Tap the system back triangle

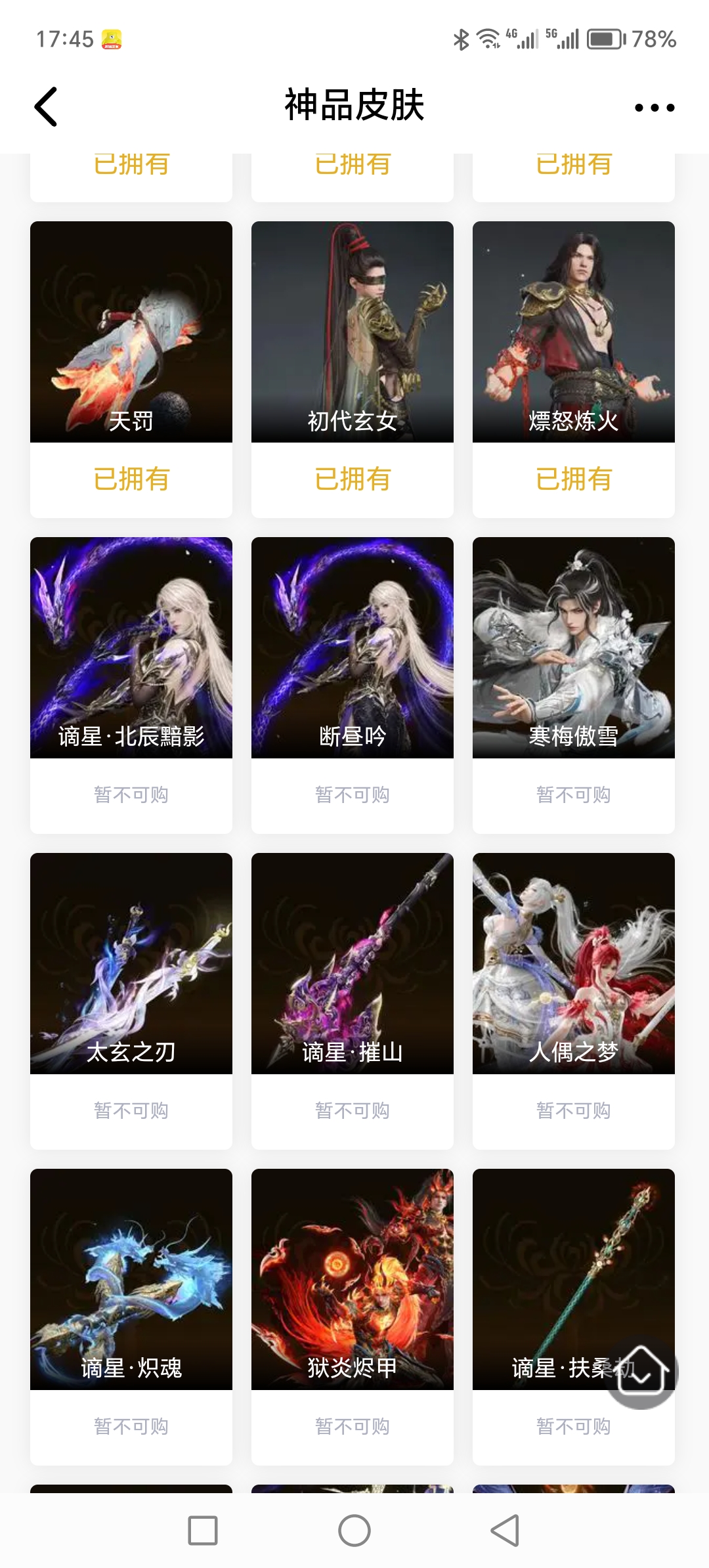[505, 1531]
